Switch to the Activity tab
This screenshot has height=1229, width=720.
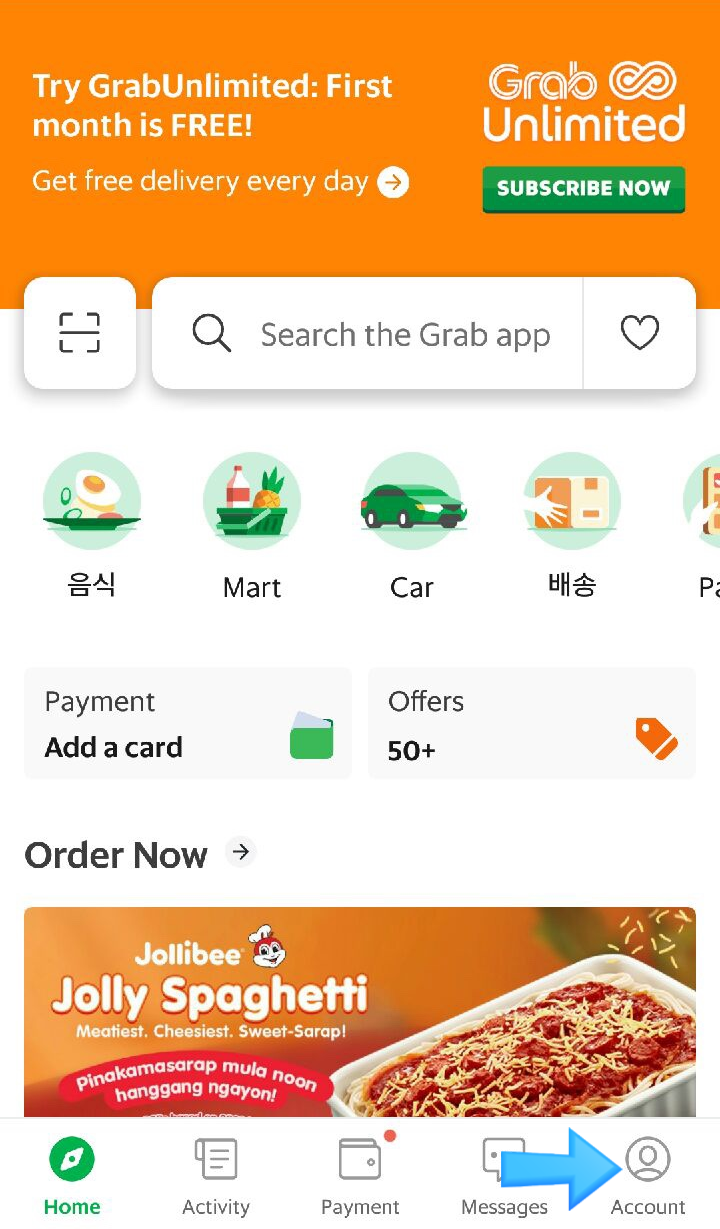[216, 1176]
